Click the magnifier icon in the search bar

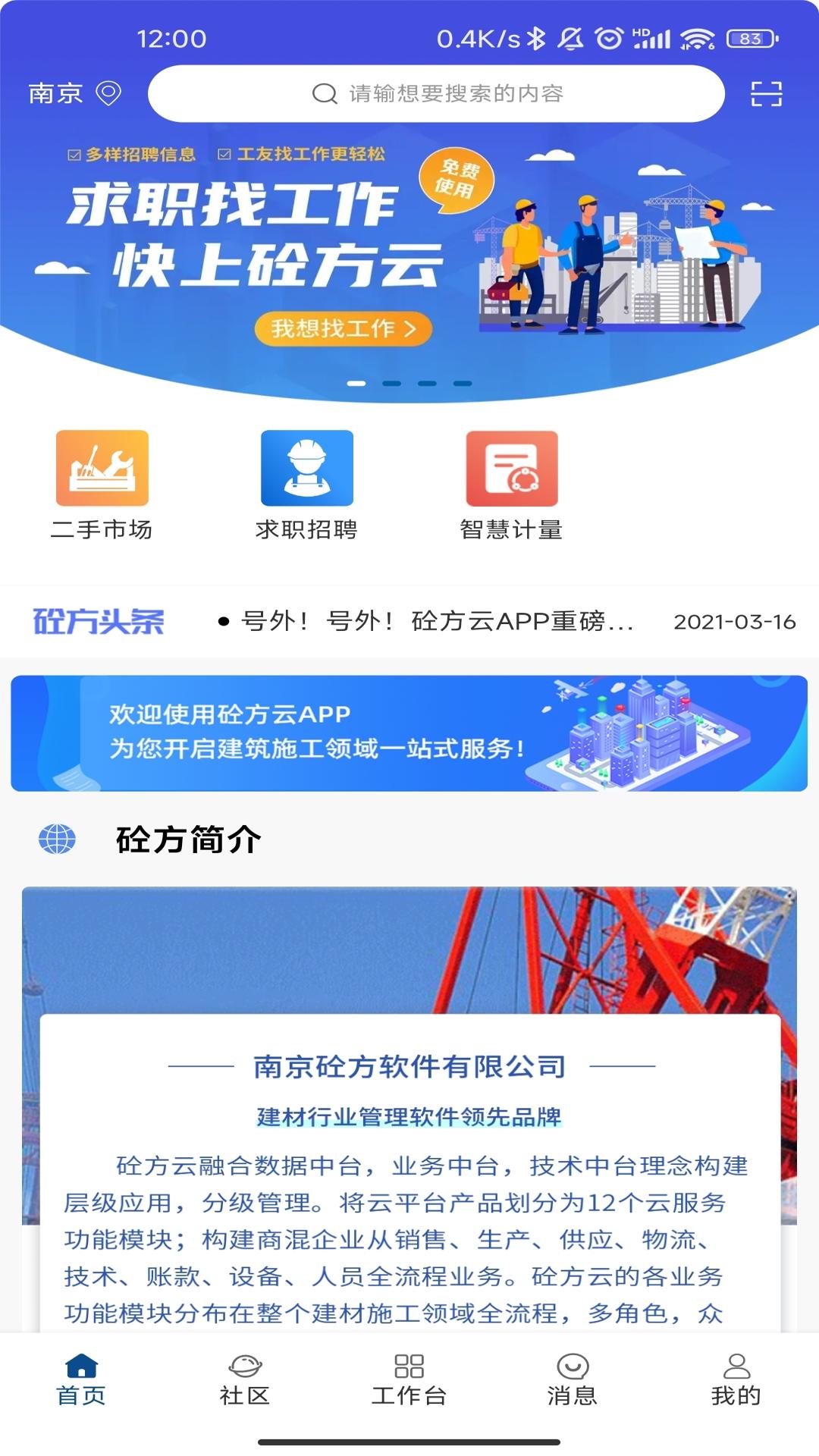(x=323, y=94)
